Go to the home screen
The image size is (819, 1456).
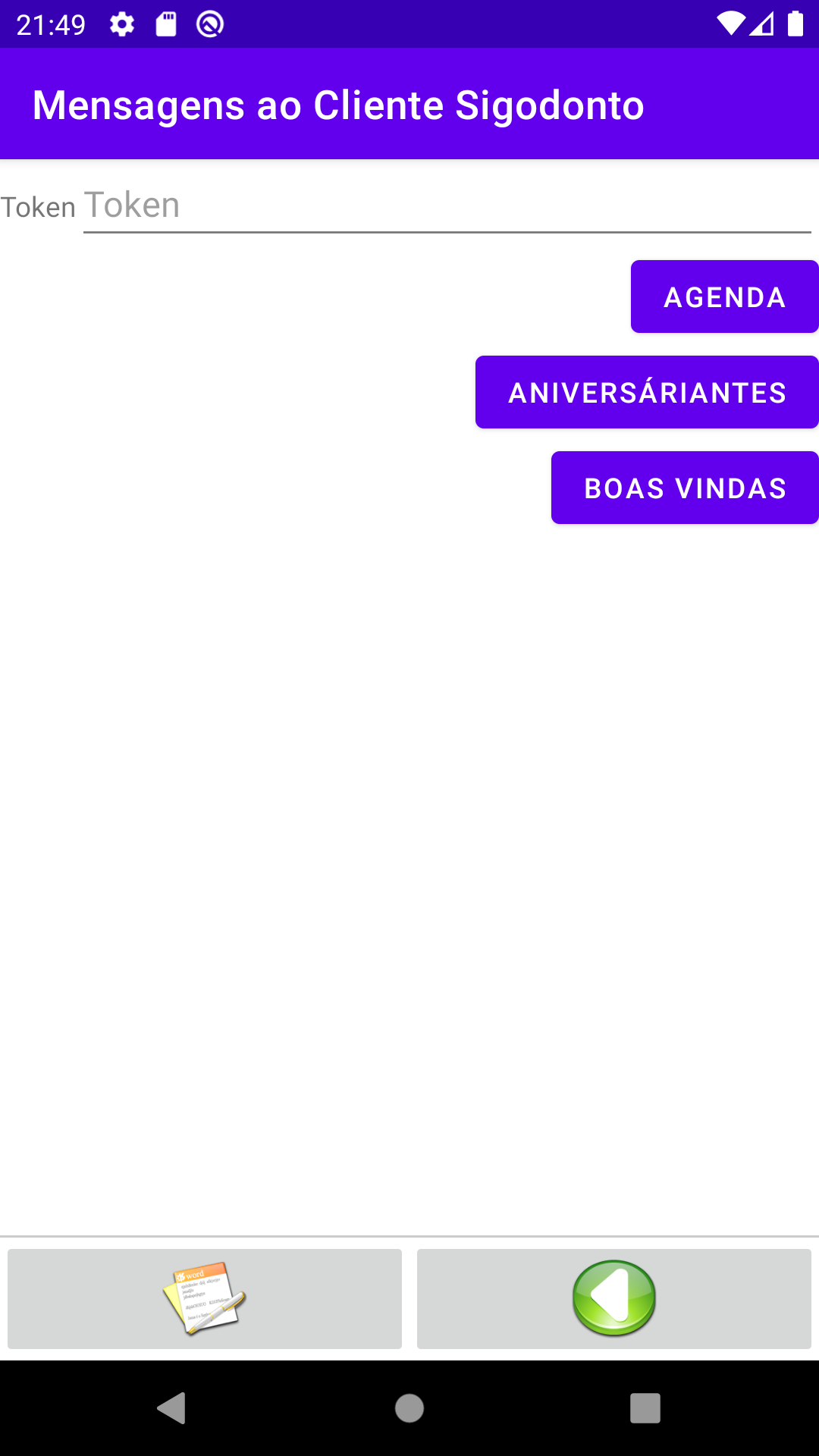coord(409,1408)
